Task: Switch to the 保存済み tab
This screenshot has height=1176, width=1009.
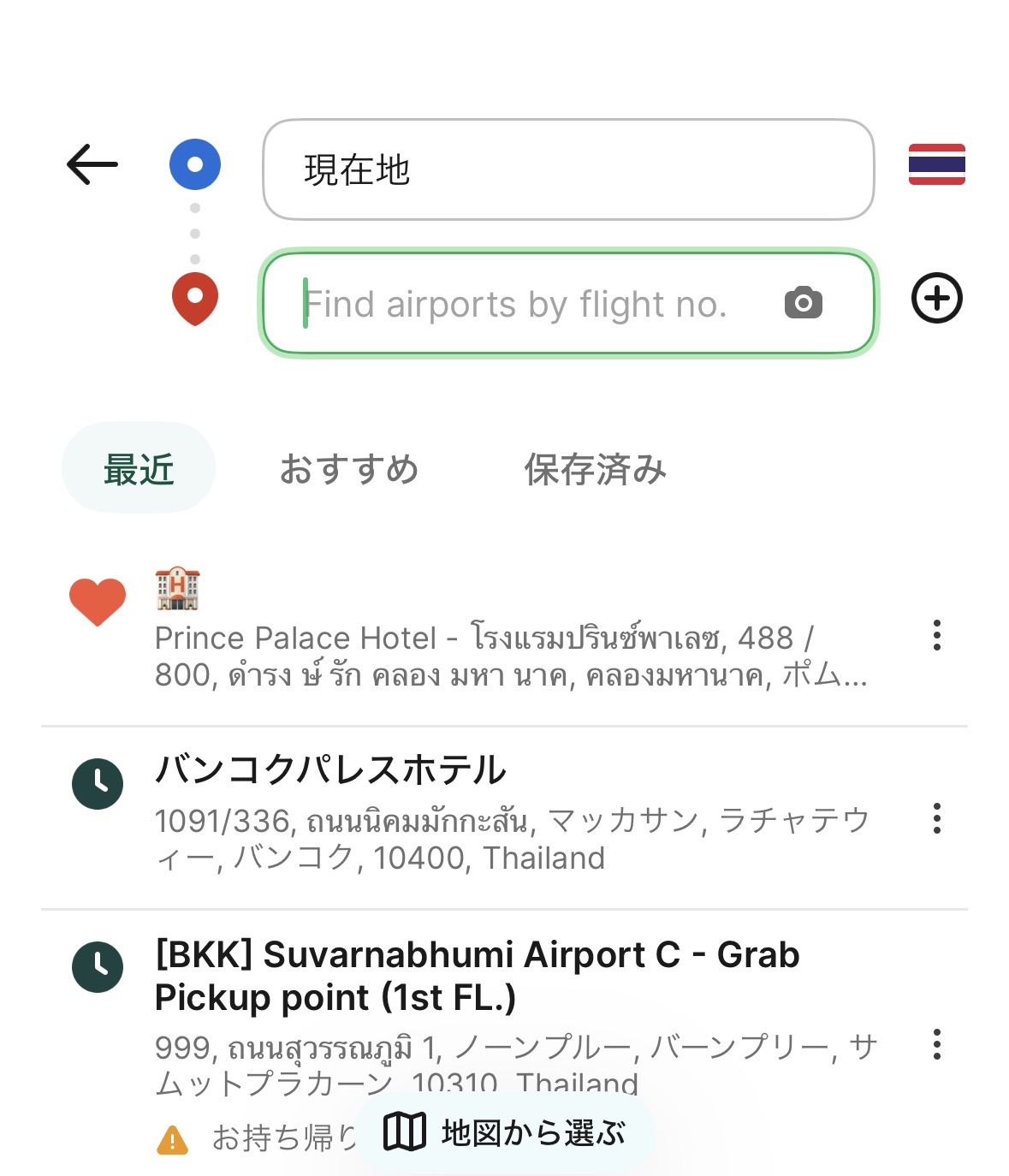Action: tap(593, 468)
